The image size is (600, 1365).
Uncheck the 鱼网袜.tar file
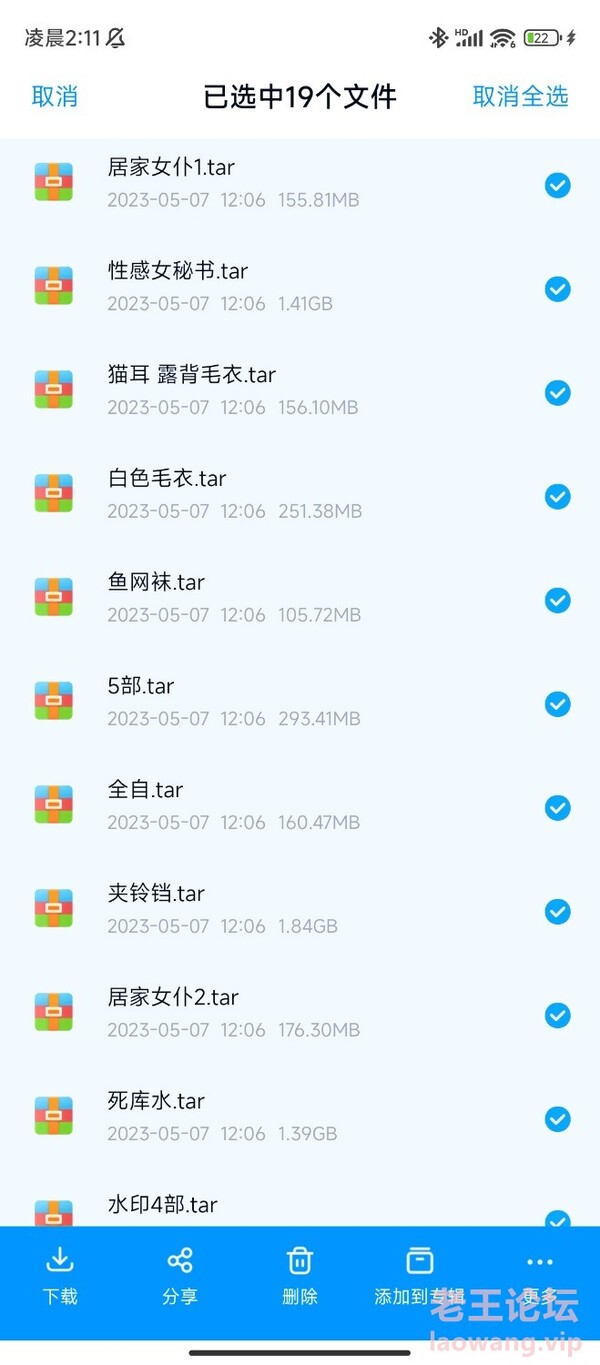[557, 600]
